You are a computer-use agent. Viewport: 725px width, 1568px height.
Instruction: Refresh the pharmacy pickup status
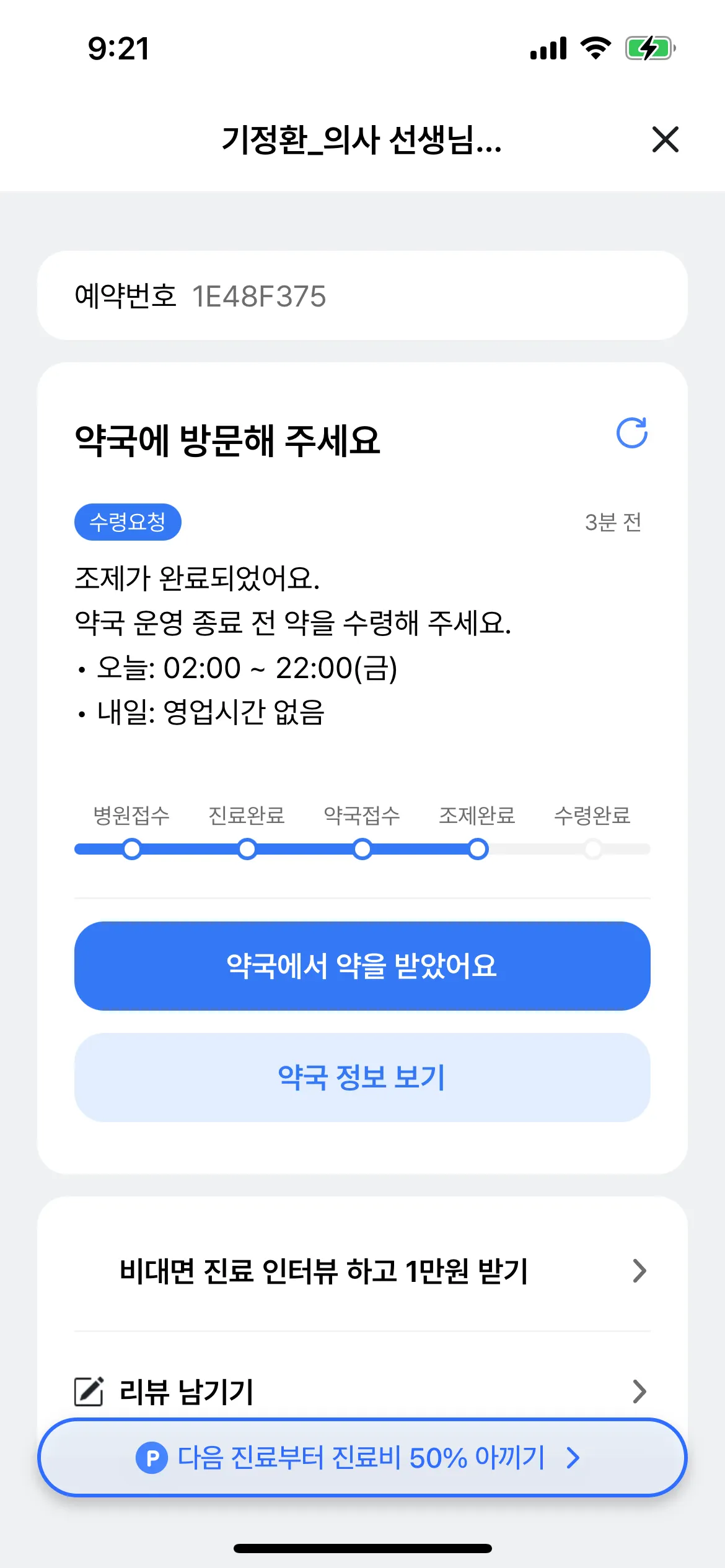(x=631, y=433)
